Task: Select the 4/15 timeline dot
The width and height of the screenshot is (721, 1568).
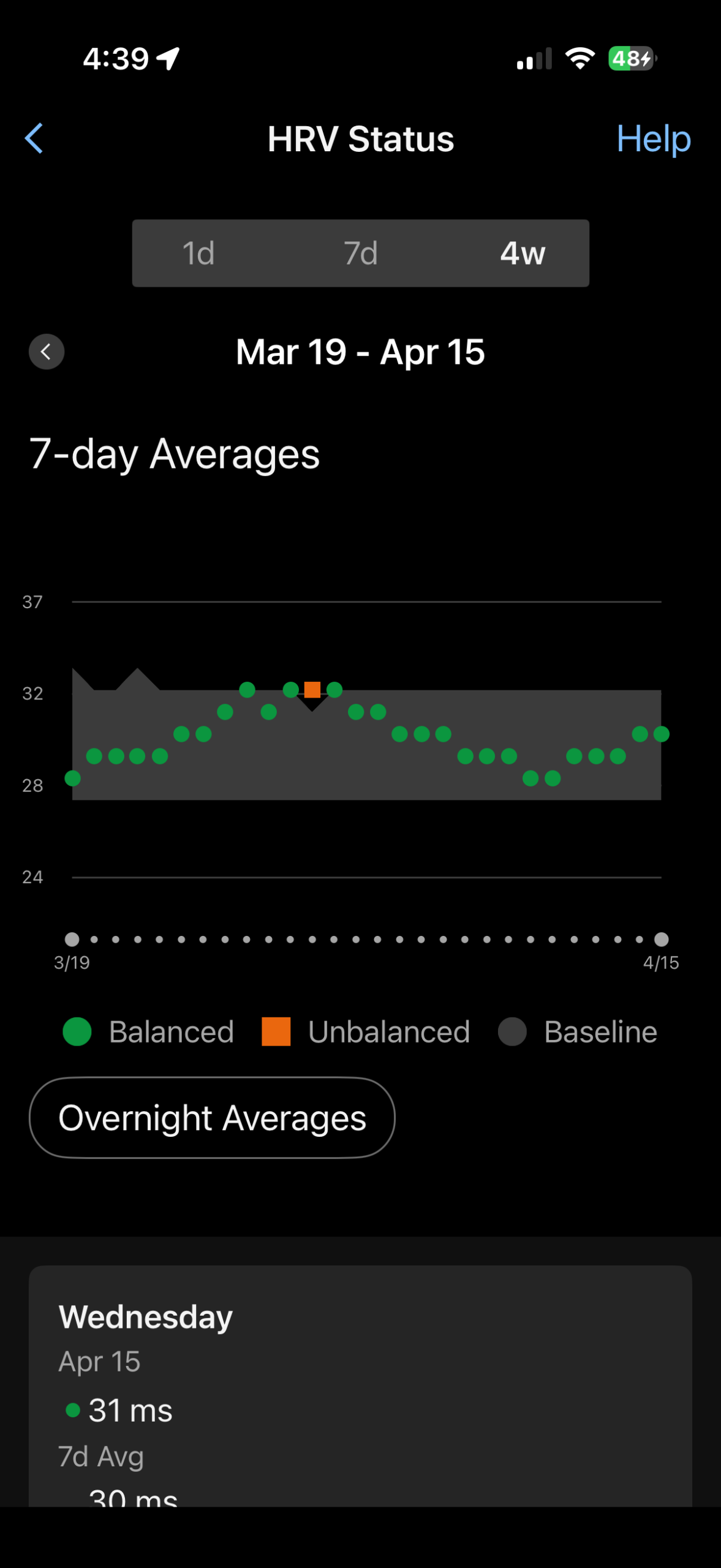Action: coord(662,940)
